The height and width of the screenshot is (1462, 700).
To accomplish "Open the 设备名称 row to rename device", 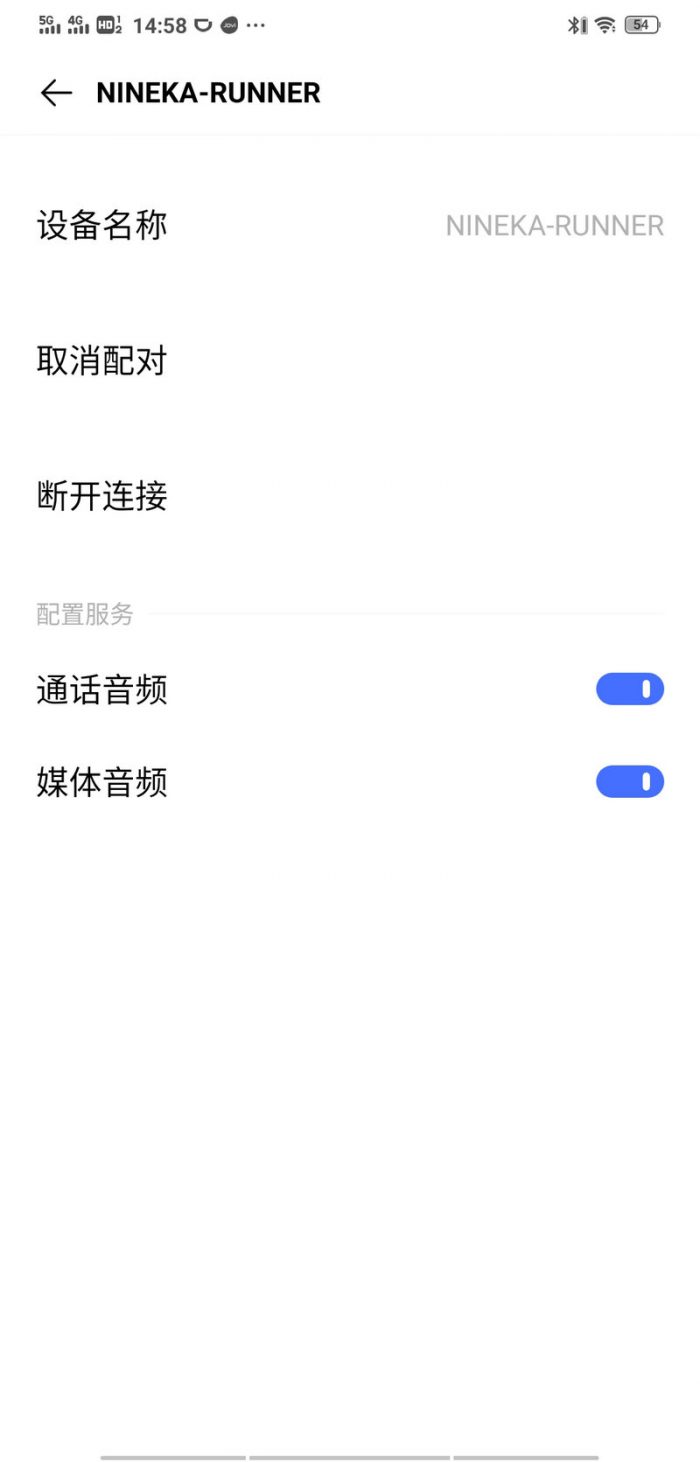I will pos(350,225).
